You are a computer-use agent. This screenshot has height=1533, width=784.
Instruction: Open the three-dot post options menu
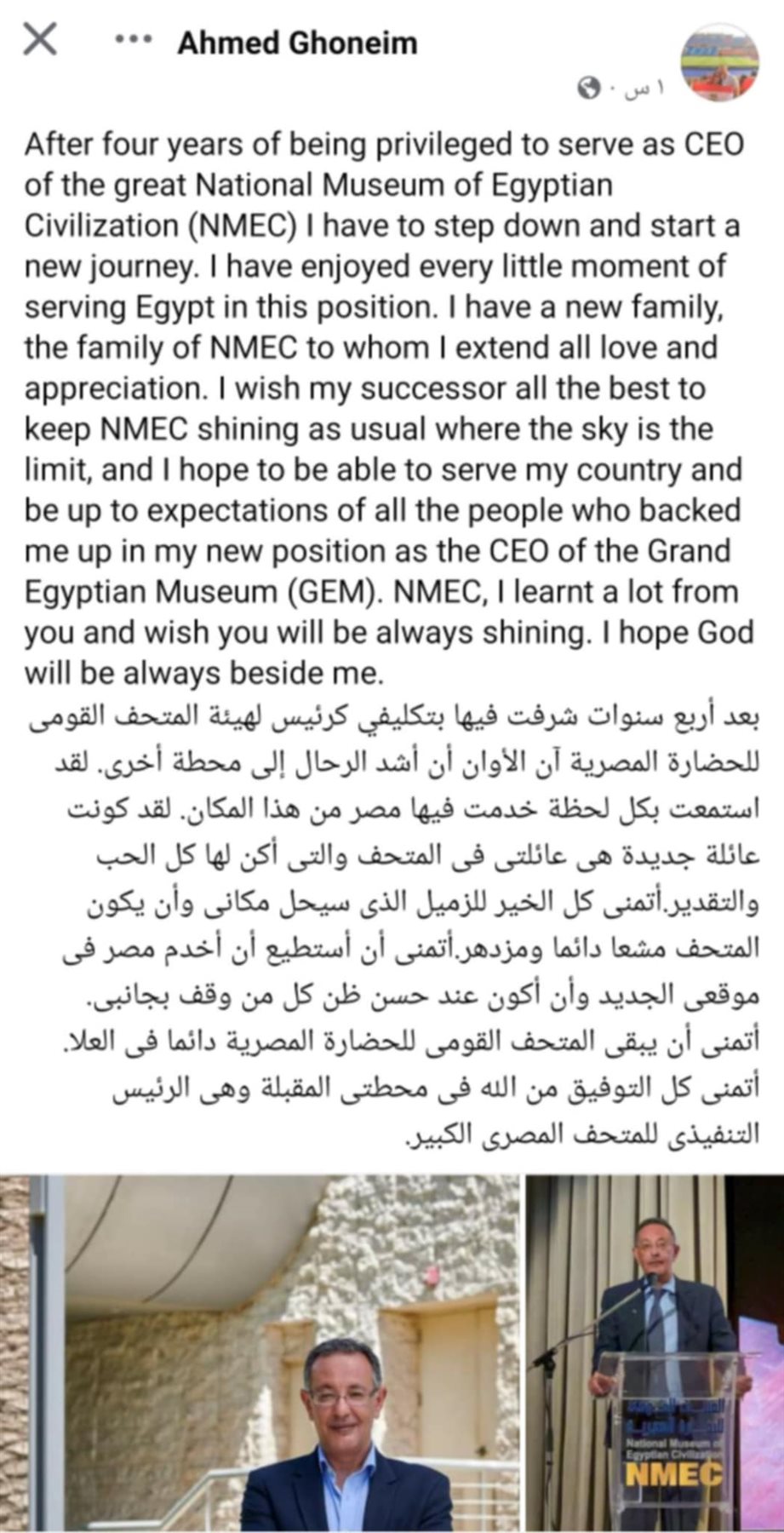tap(132, 40)
